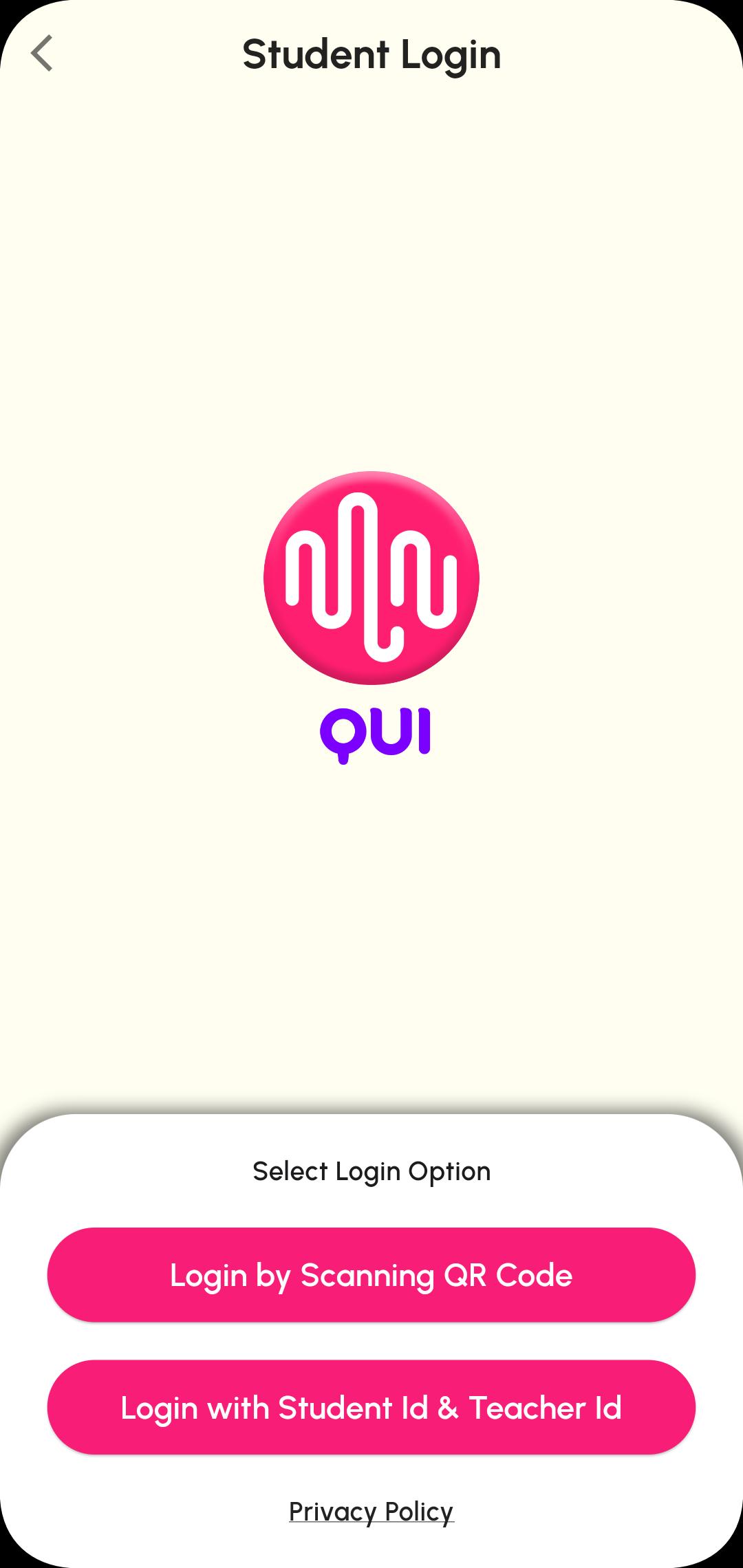
Task: Go back using the top-left arrow
Action: (42, 54)
